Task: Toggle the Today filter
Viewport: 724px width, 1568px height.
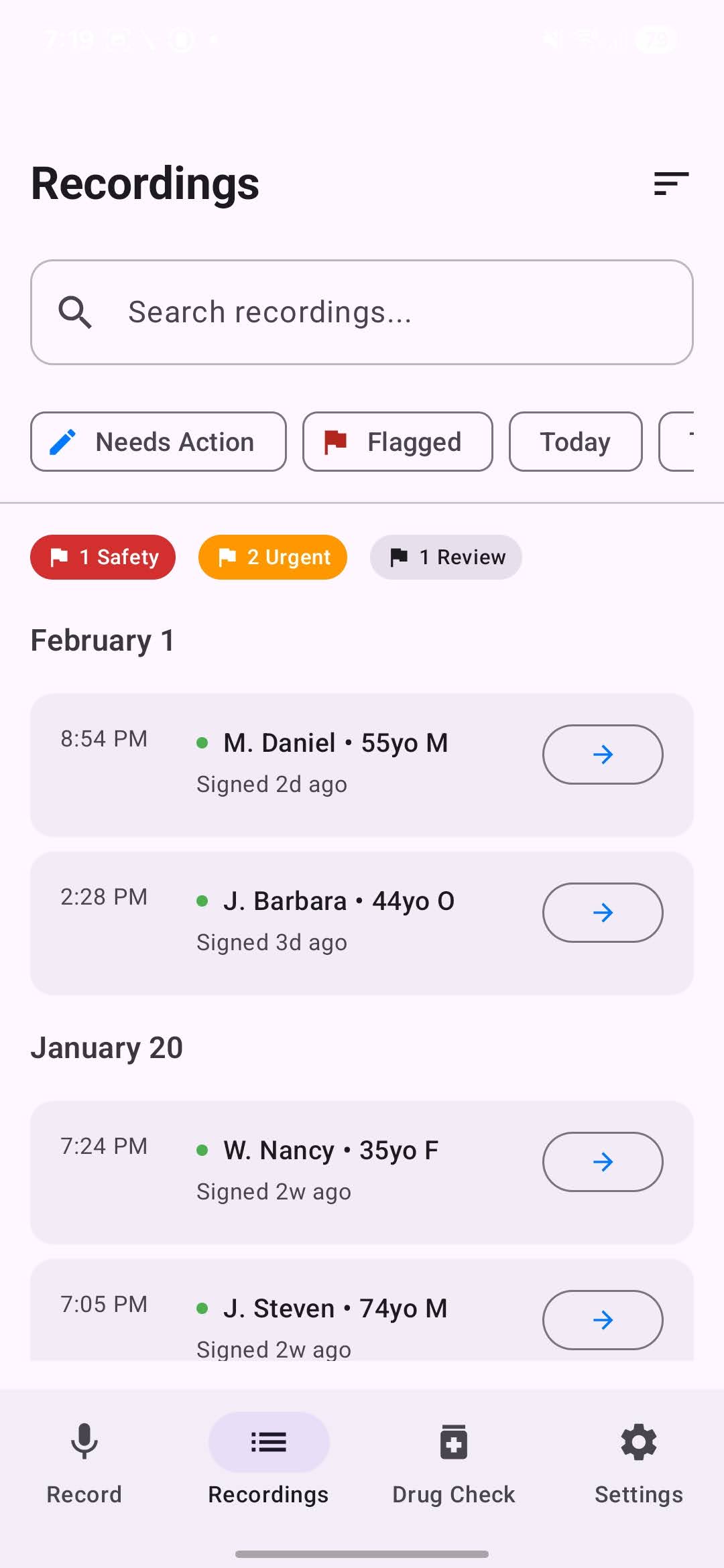Action: point(575,442)
